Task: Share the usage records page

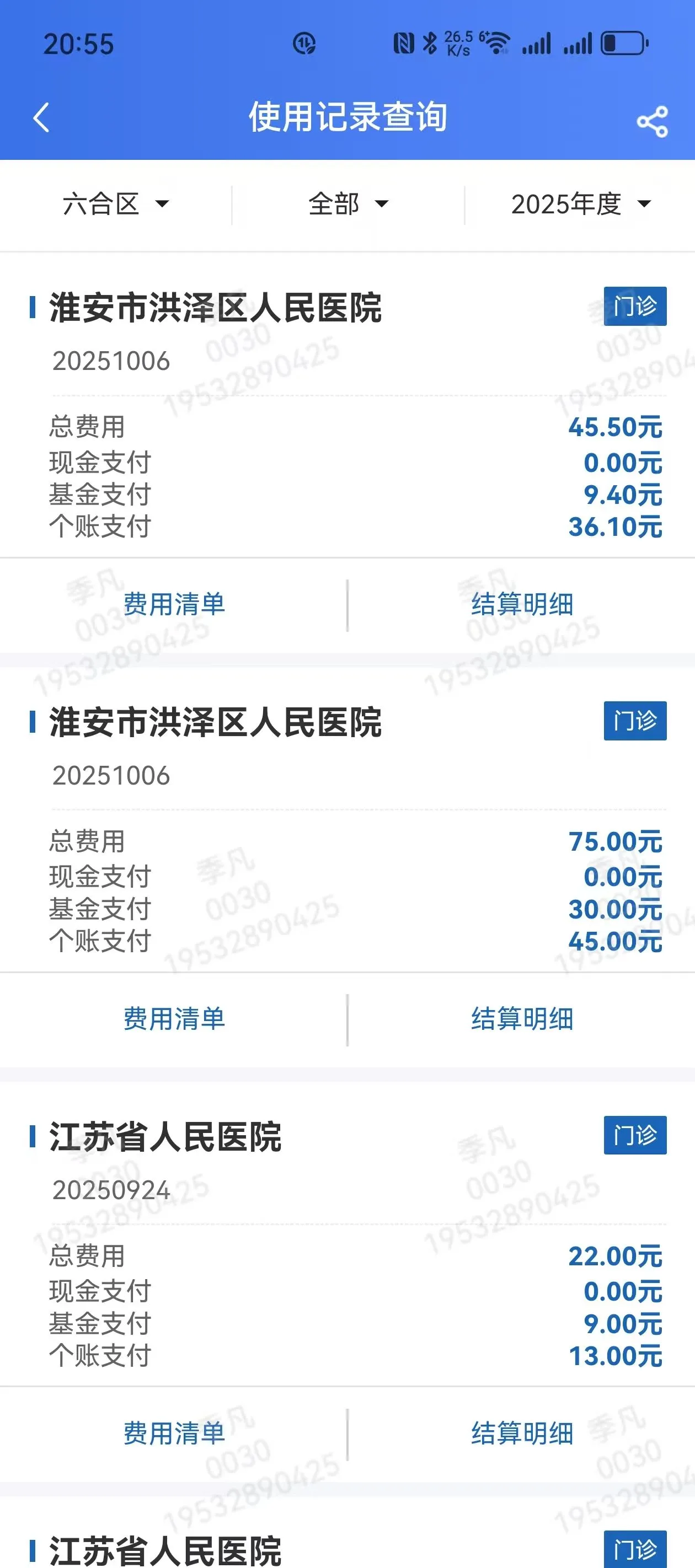Action: point(653,122)
